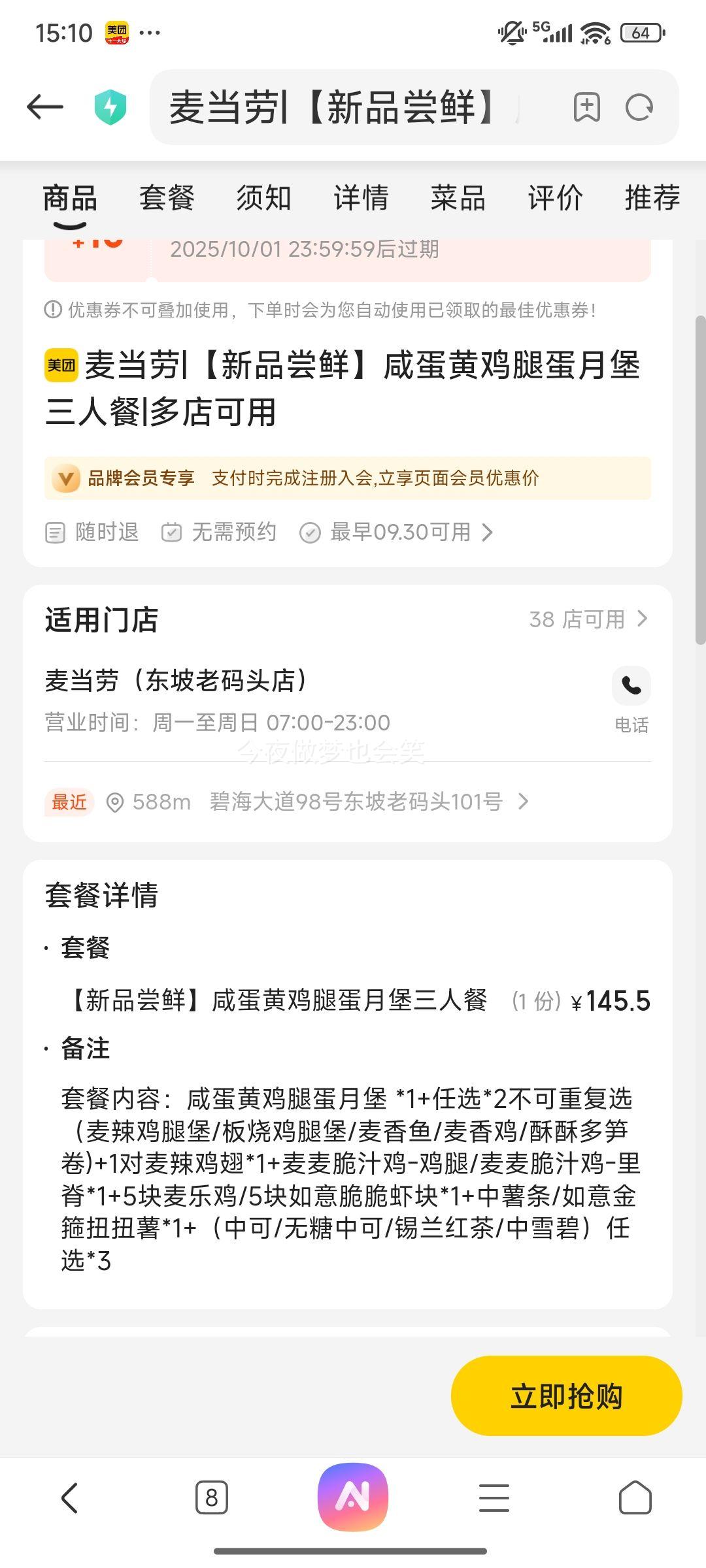The image size is (706, 1568).
Task: Call the 东坡老码头店 by phone
Action: [631, 686]
